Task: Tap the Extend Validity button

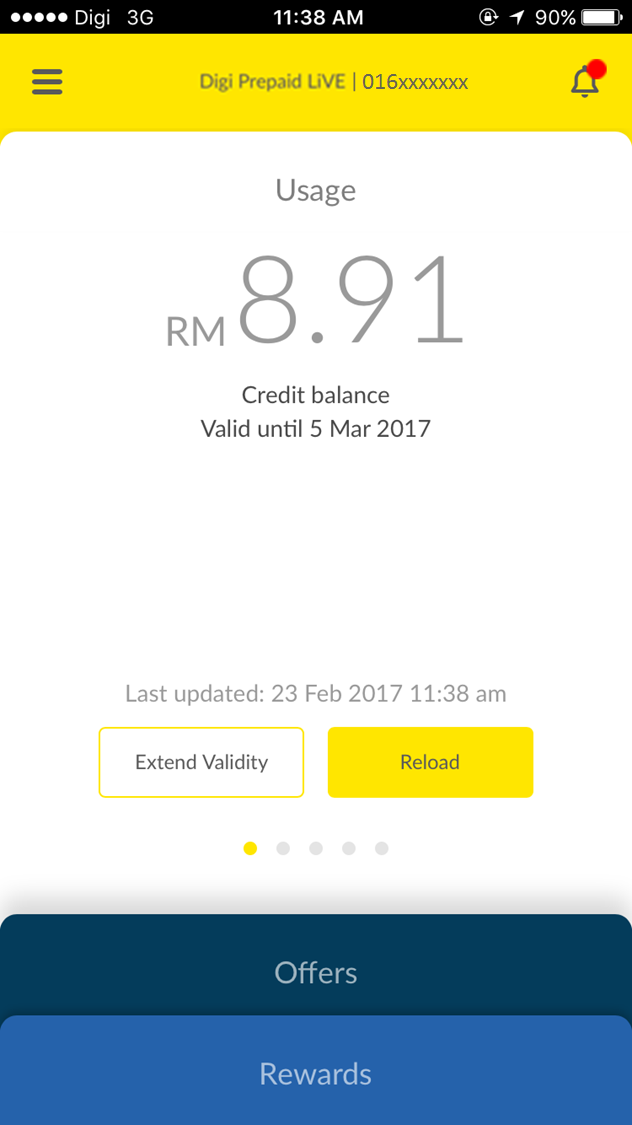Action: pyautogui.click(x=201, y=762)
